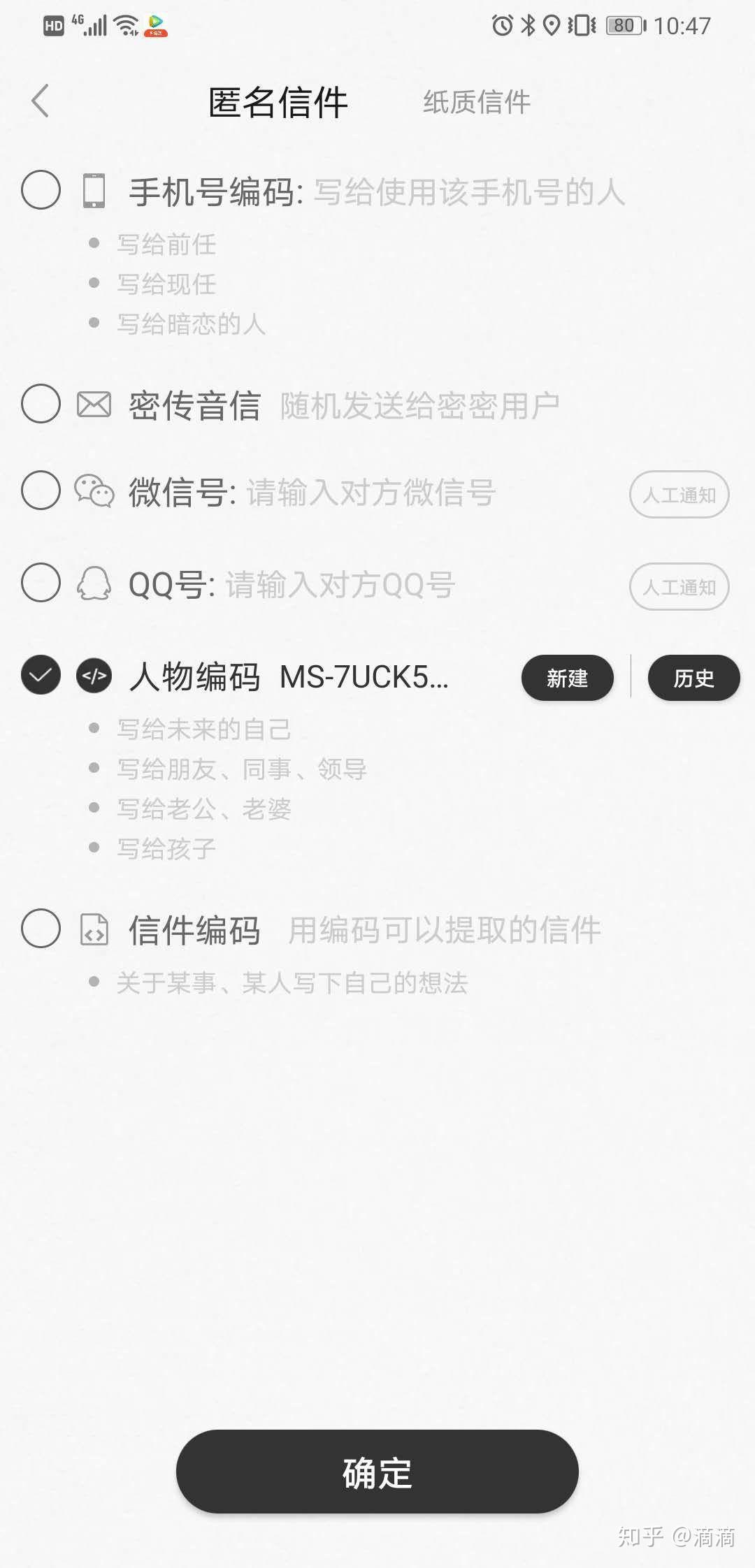Confirm with the 确定 button

pos(377,1472)
